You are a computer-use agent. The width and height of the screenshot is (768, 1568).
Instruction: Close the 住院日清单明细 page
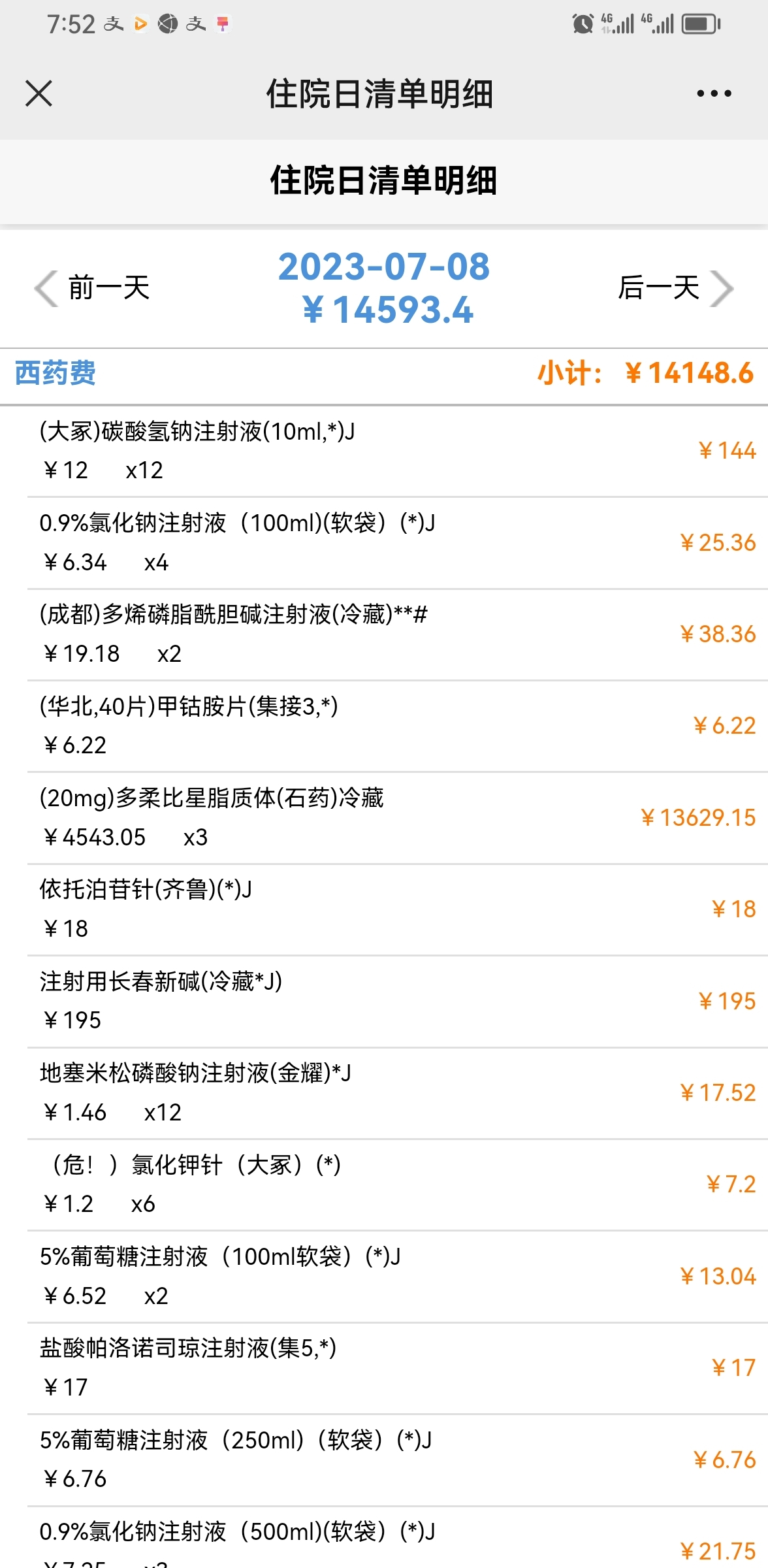[39, 93]
